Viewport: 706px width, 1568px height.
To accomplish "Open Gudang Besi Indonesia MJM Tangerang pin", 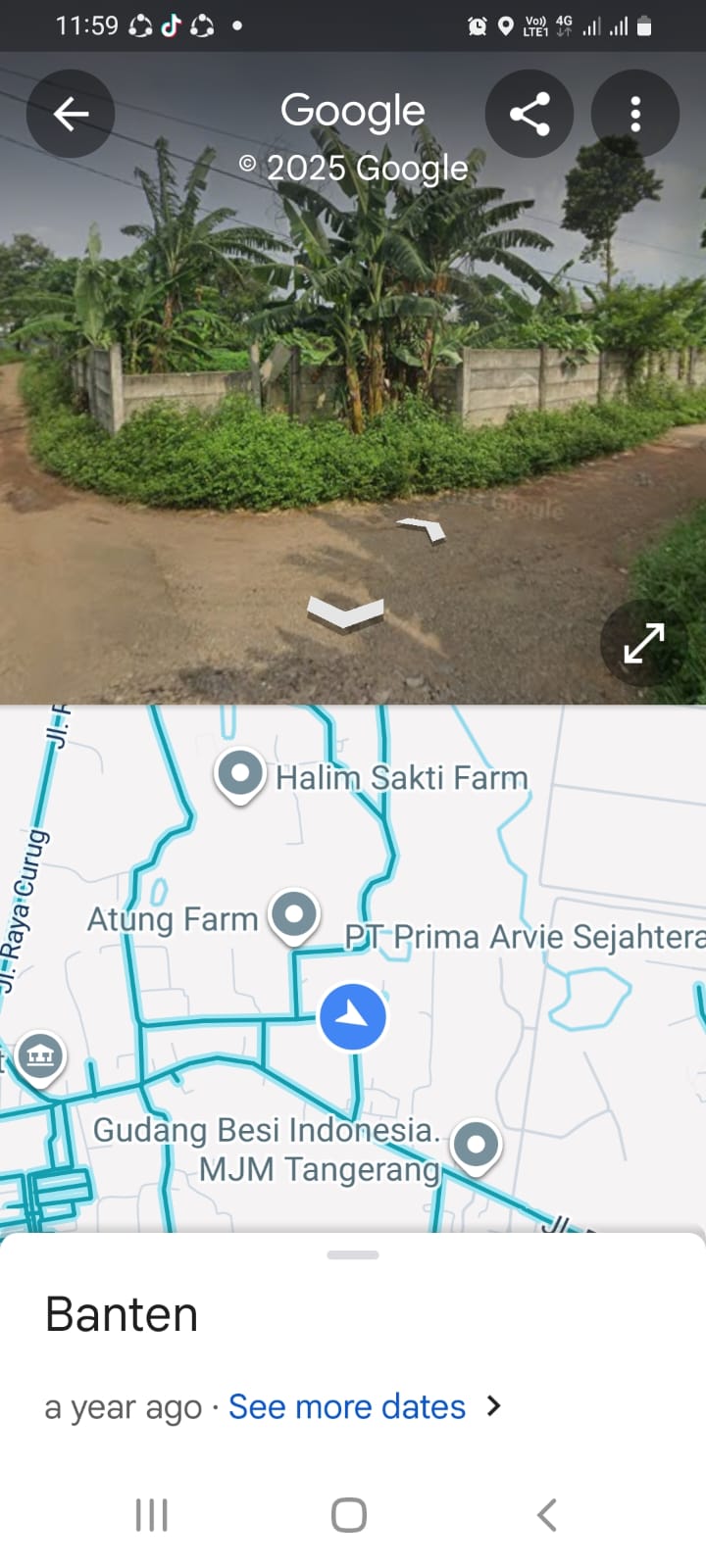I will [477, 1145].
